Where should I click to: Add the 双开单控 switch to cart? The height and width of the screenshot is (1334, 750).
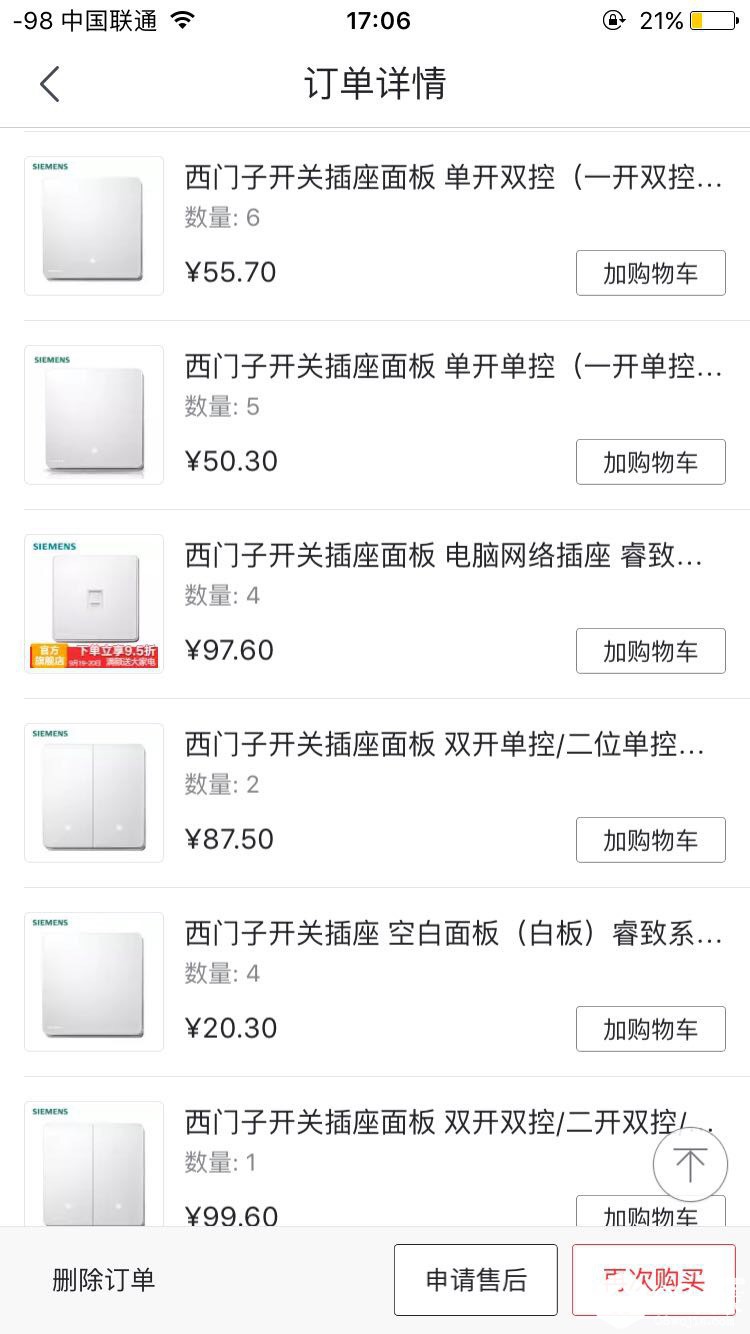pyautogui.click(x=650, y=840)
